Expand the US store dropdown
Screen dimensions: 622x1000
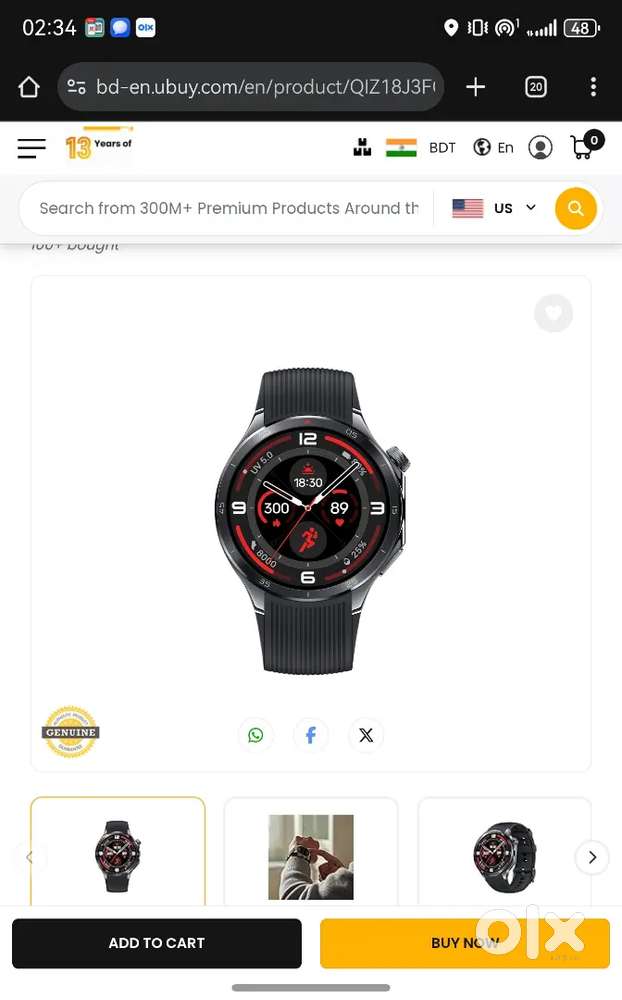tap(495, 208)
